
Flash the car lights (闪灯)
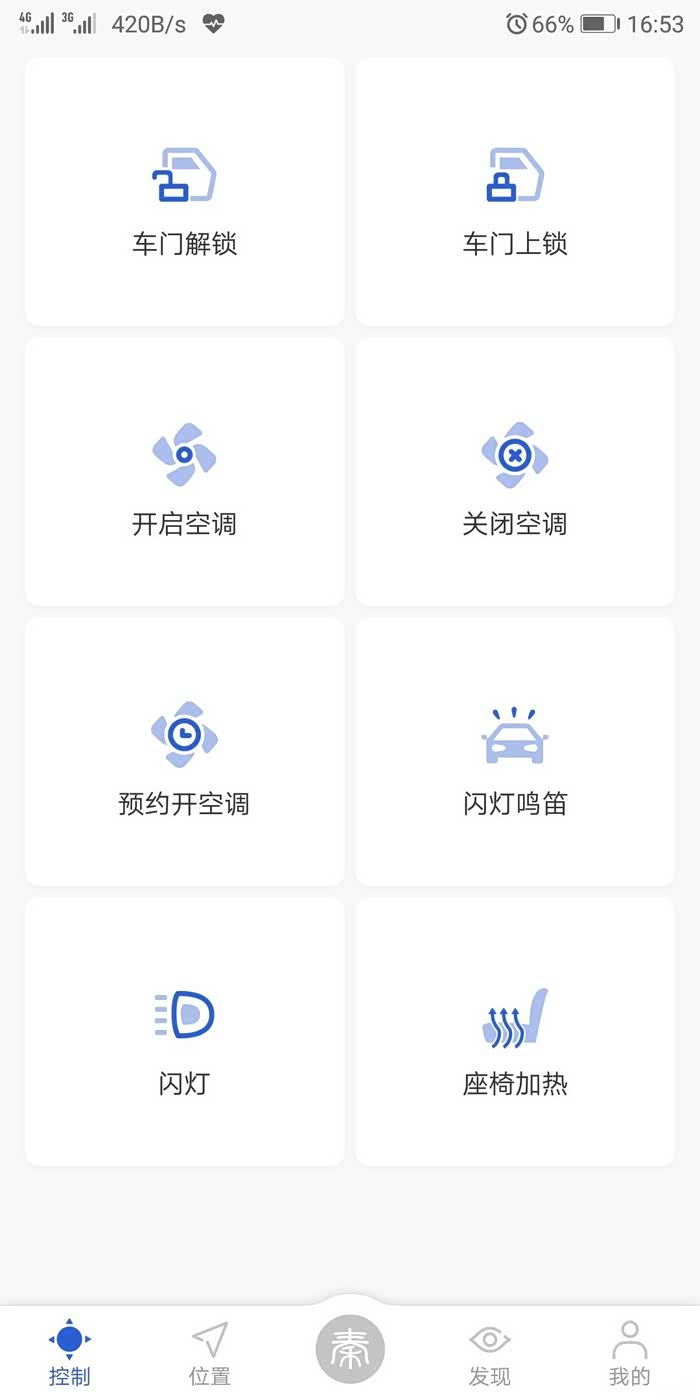click(x=185, y=1032)
